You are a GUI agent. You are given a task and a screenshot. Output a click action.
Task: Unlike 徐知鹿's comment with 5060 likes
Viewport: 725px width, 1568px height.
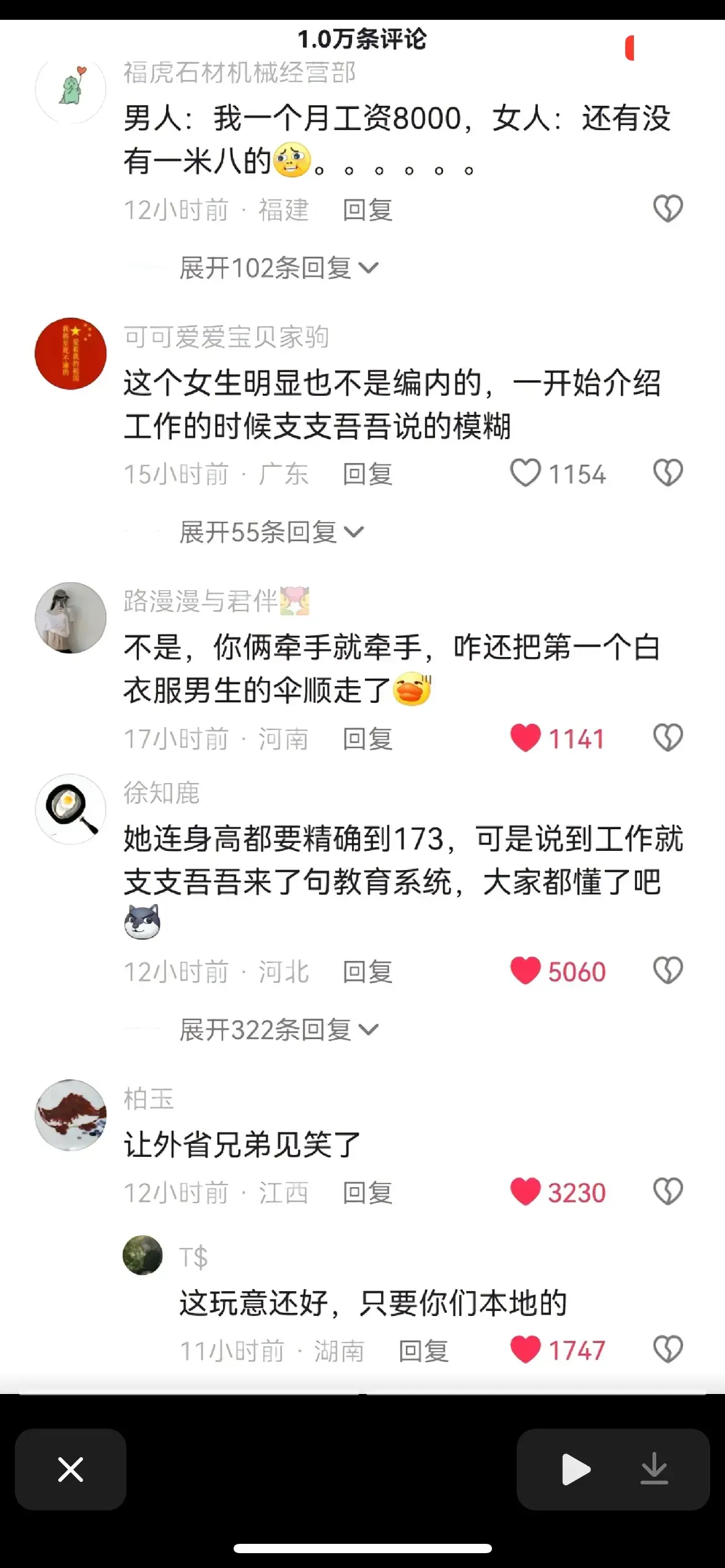coord(525,971)
